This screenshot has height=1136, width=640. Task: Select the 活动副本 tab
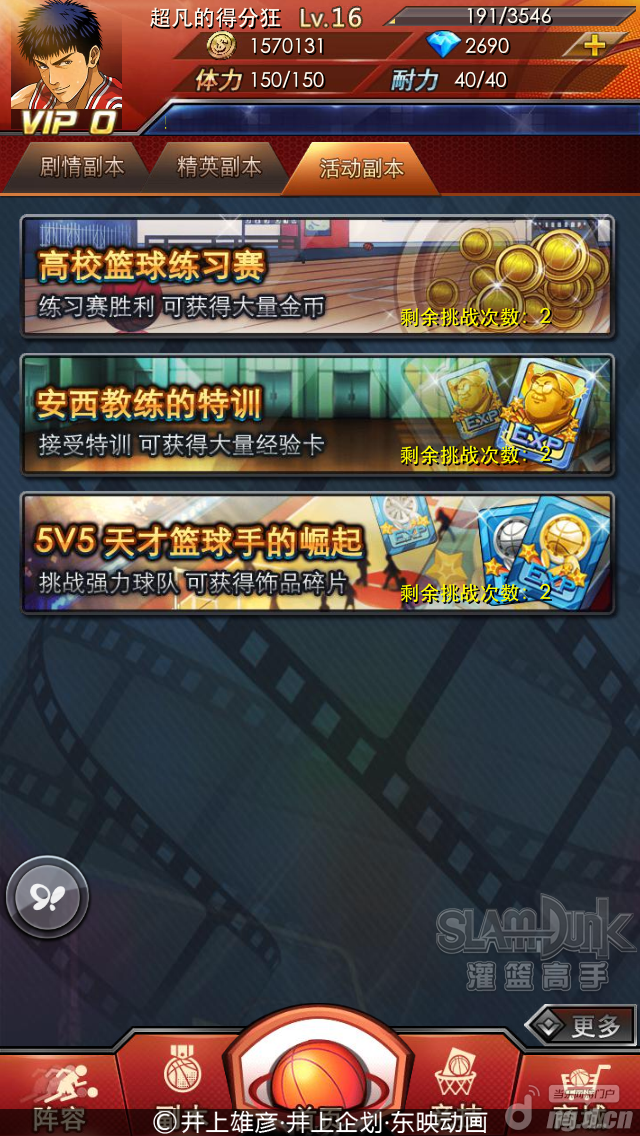(x=361, y=168)
